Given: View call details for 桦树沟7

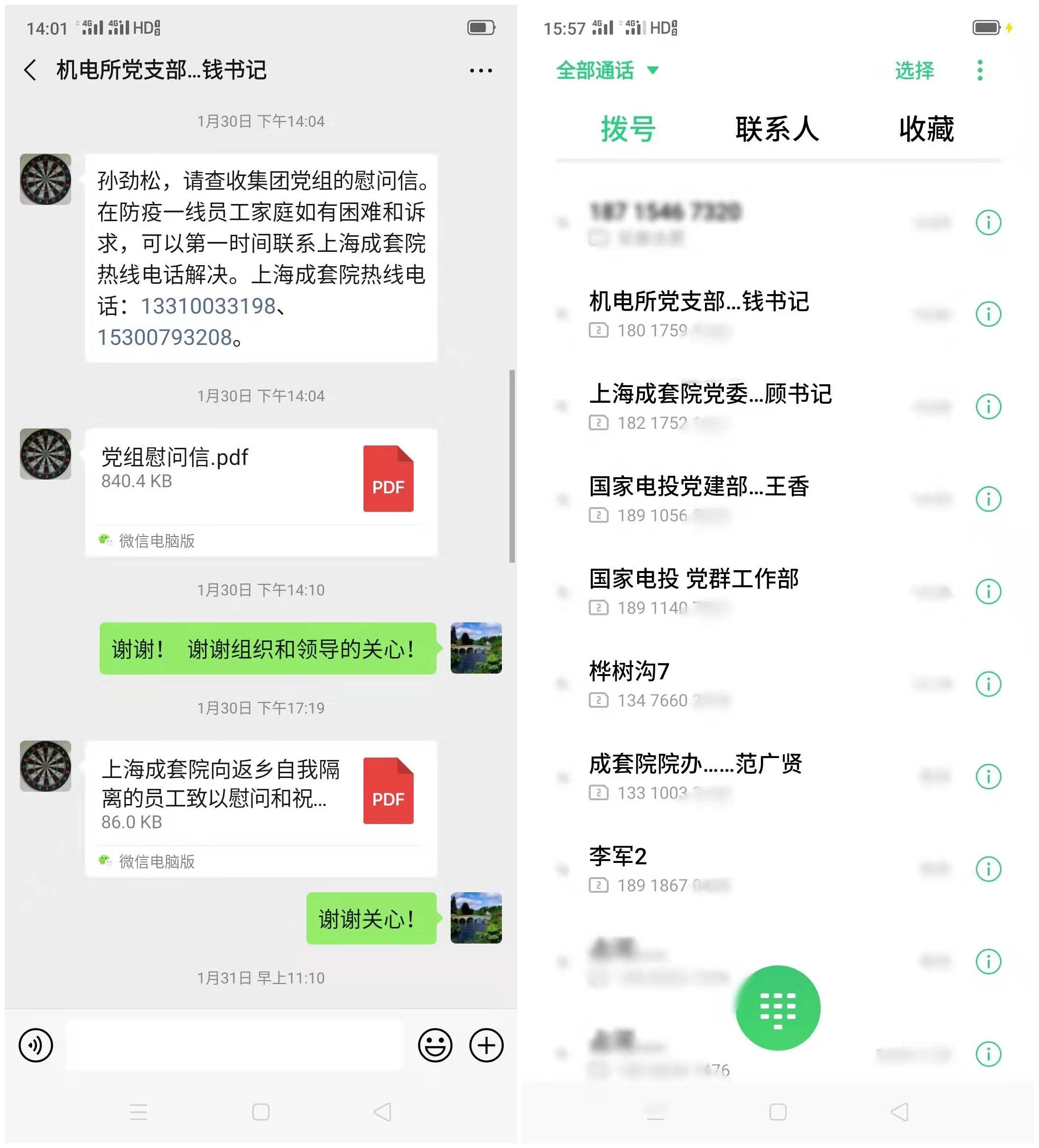Looking at the screenshot, I should [x=988, y=684].
